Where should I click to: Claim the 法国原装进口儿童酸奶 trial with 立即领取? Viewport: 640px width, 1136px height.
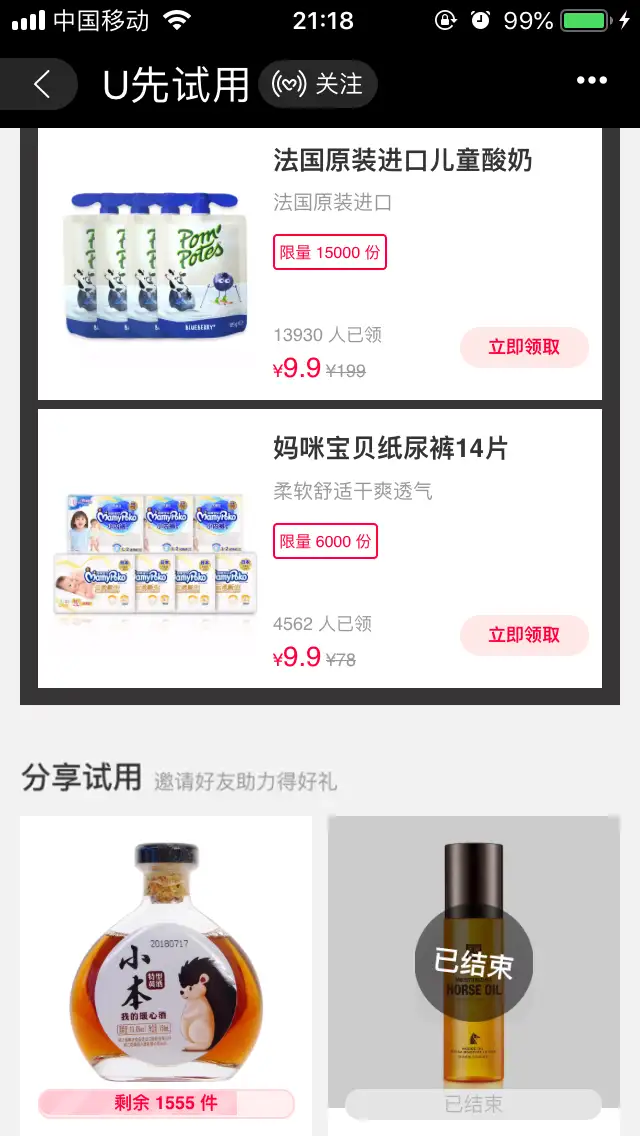click(524, 347)
